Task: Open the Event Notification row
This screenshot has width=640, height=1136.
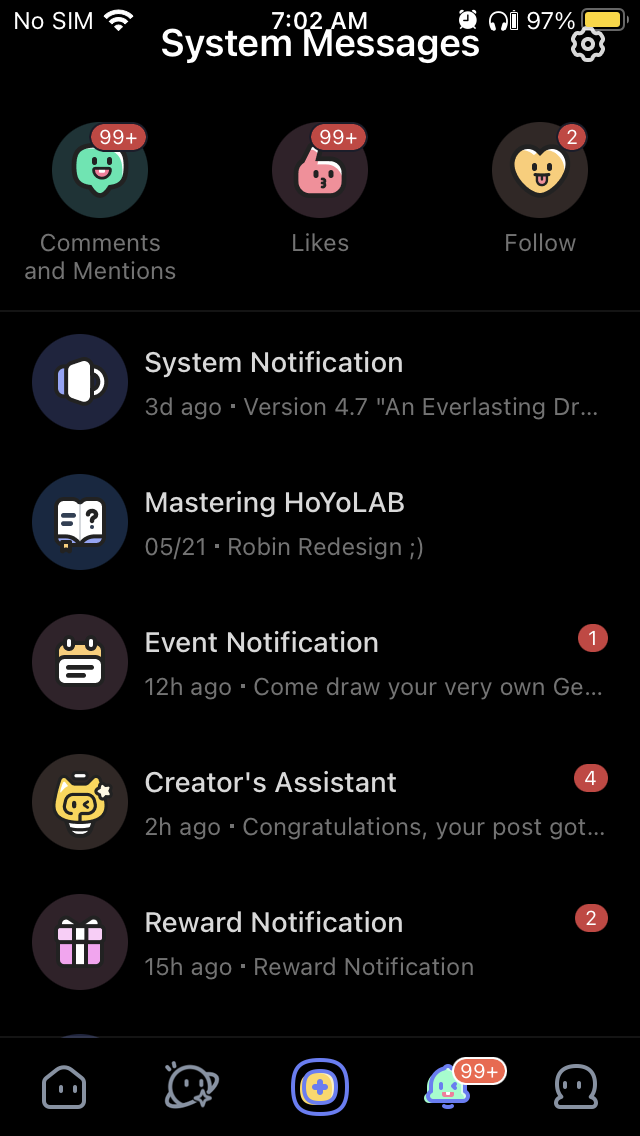Action: click(x=320, y=662)
